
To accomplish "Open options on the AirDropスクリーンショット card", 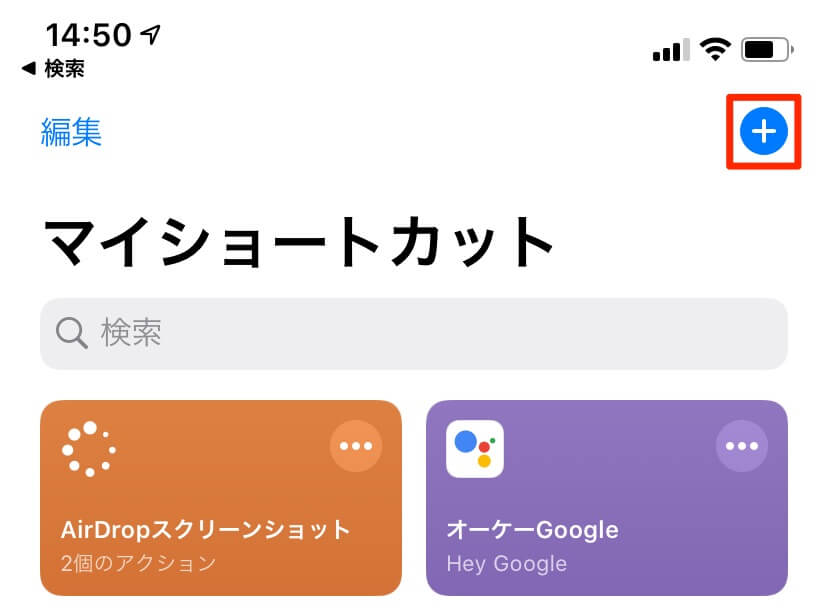I will coord(355,446).
